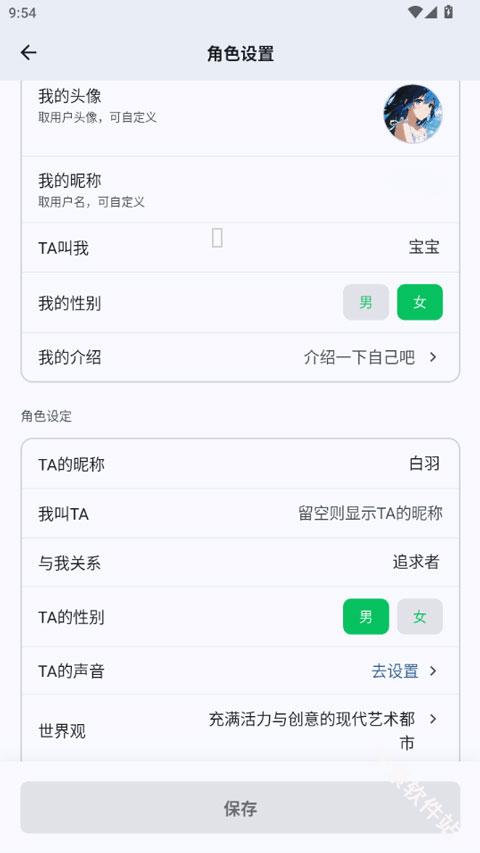Image resolution: width=480 pixels, height=853 pixels.
Task: Change my avatar picture
Action: [x=413, y=114]
